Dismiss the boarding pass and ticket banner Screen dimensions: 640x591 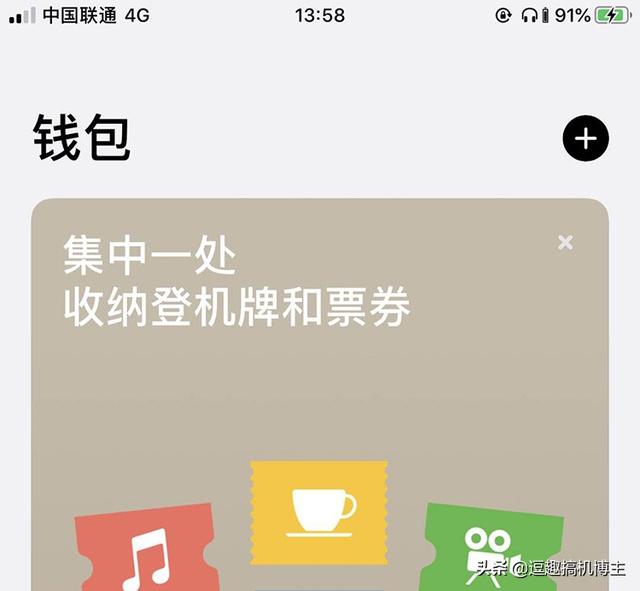[566, 242]
